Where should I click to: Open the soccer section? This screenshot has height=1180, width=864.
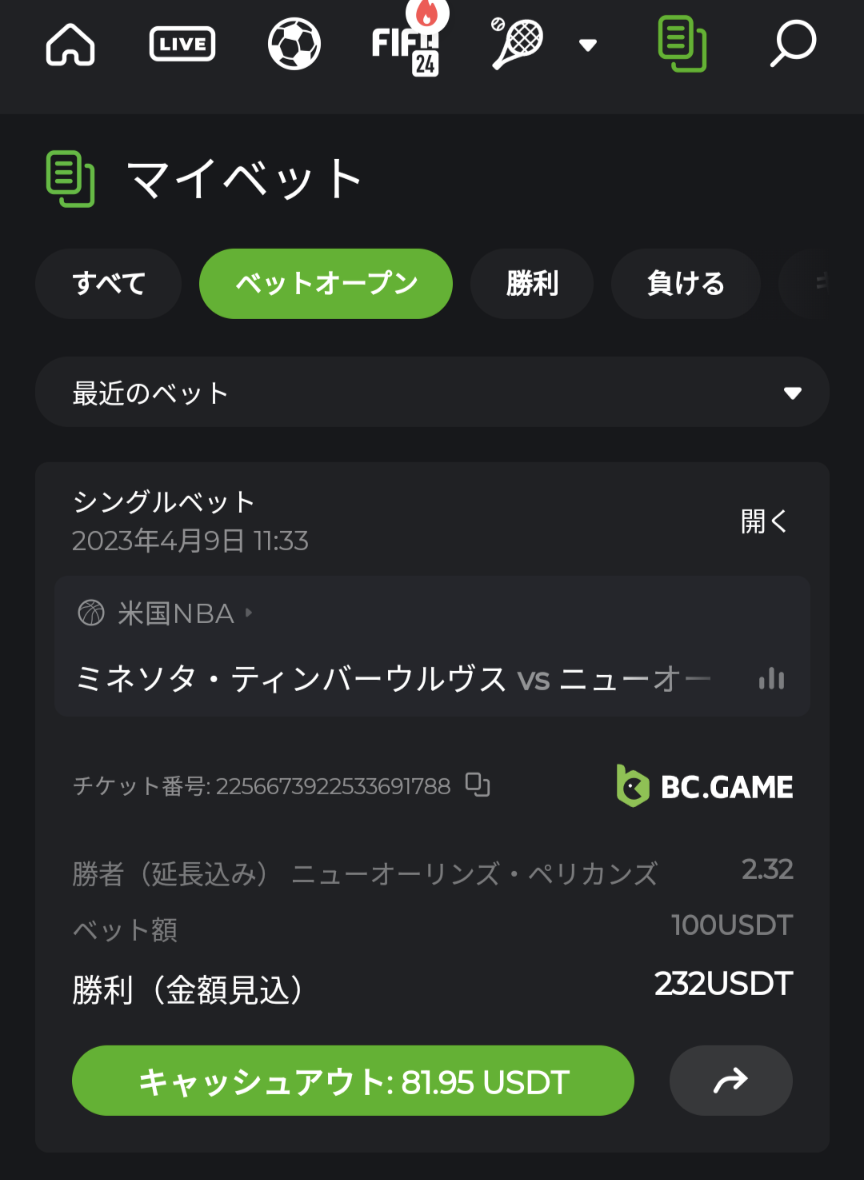click(x=294, y=45)
